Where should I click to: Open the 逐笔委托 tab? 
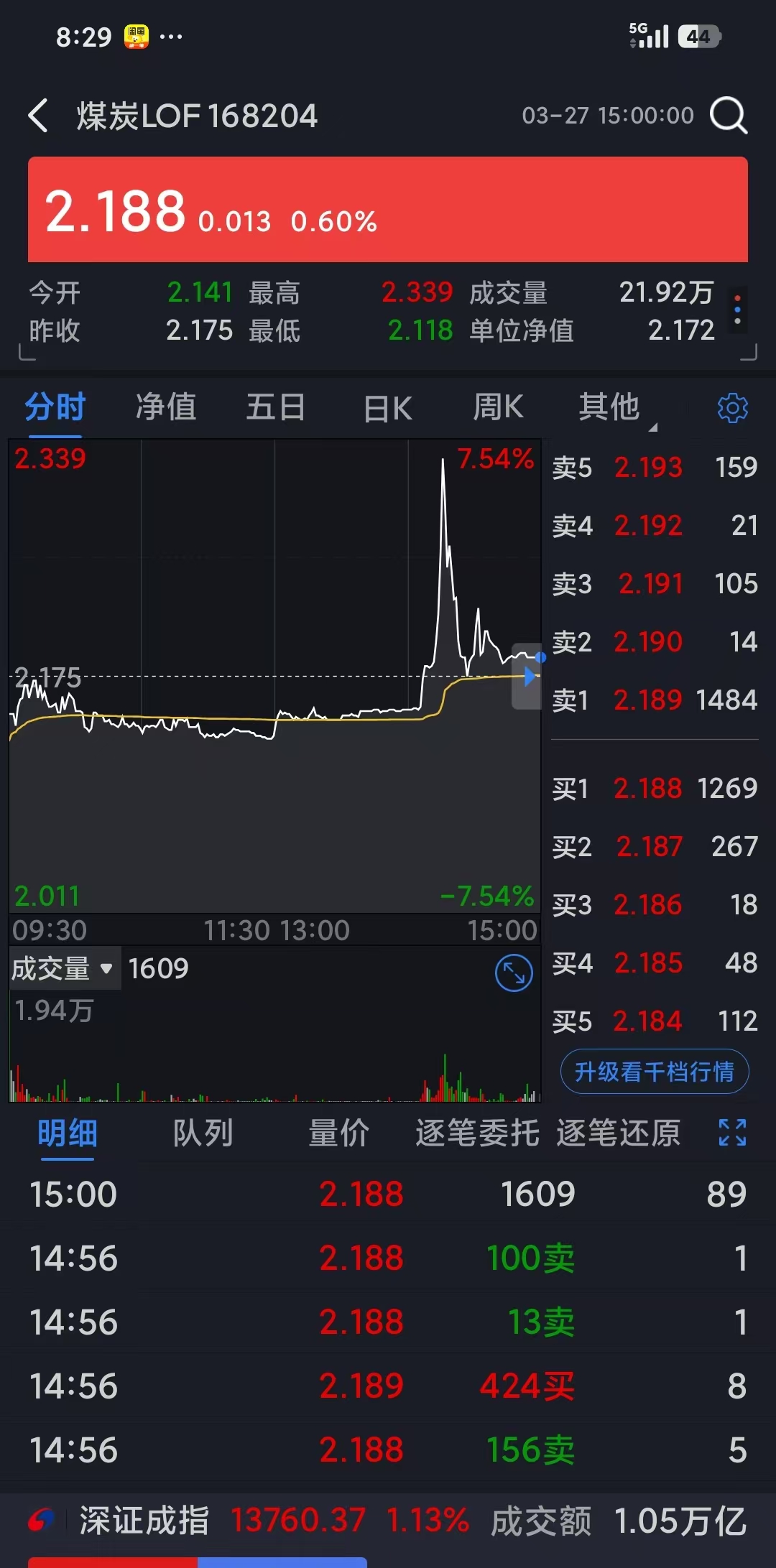[x=477, y=1133]
